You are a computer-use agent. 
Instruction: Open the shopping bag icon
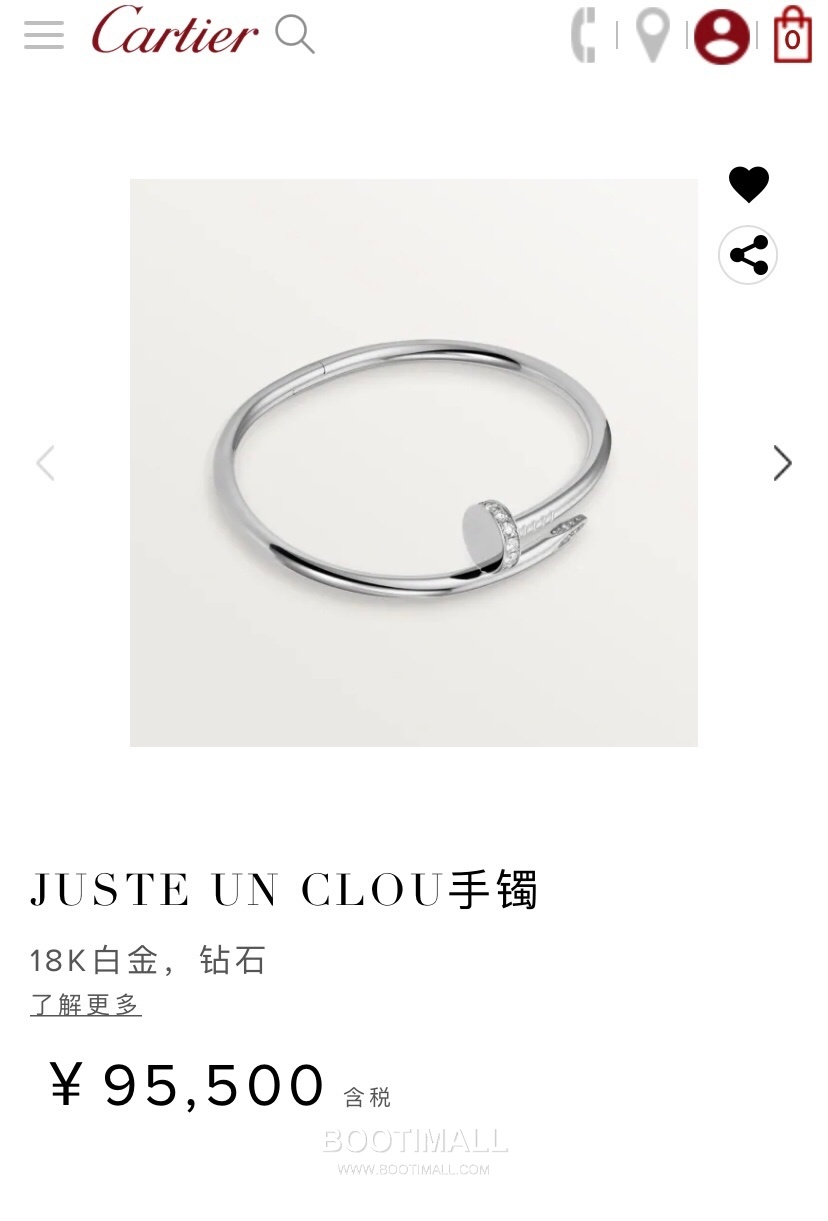(792, 36)
